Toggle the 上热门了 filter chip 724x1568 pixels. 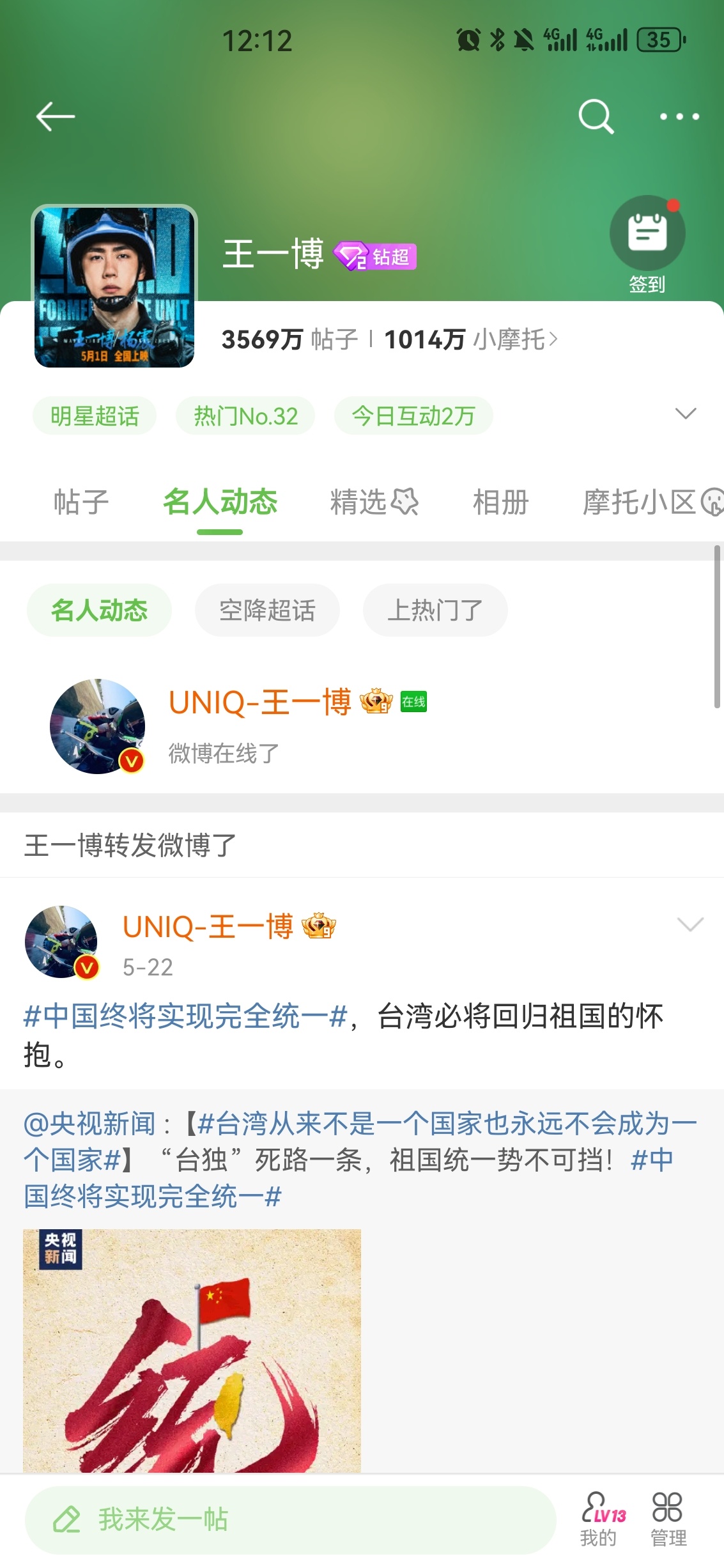[435, 610]
